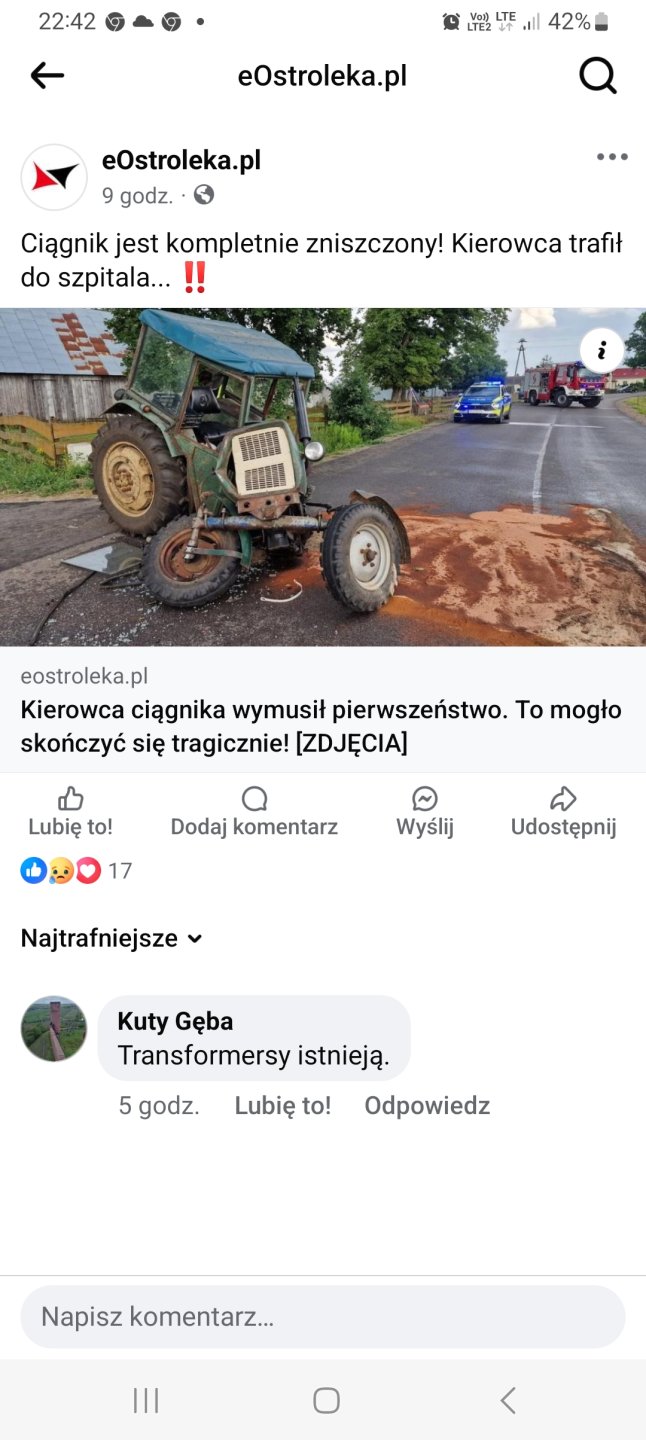Open recent apps from the navigation bar
Viewport: 646px width, 1440px height.
[146, 1400]
